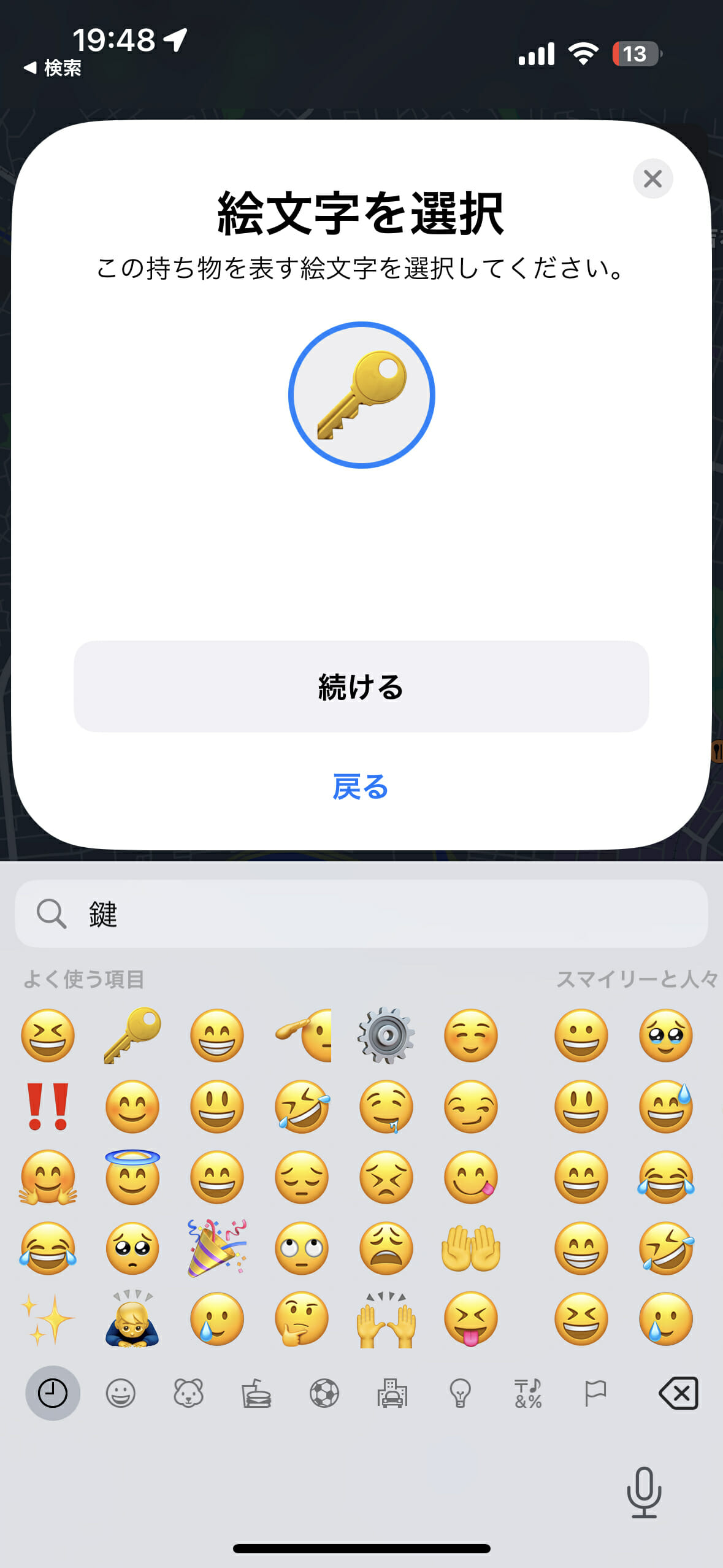The width and height of the screenshot is (723, 1568).
Task: Open the activities soccer ball category
Action: (324, 1393)
